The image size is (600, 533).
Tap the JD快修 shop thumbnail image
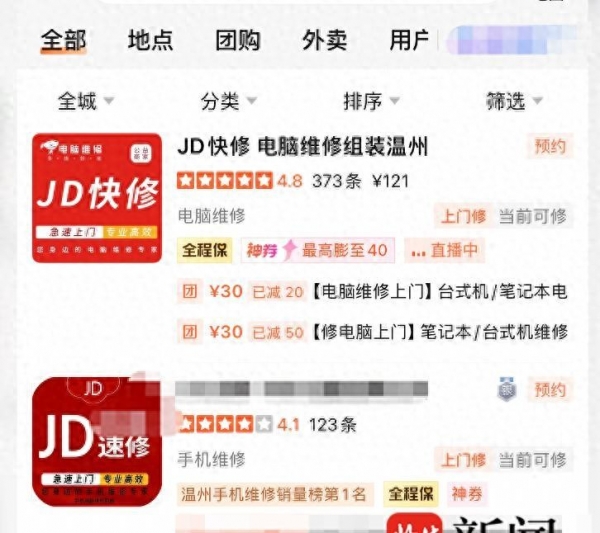[x=97, y=198]
